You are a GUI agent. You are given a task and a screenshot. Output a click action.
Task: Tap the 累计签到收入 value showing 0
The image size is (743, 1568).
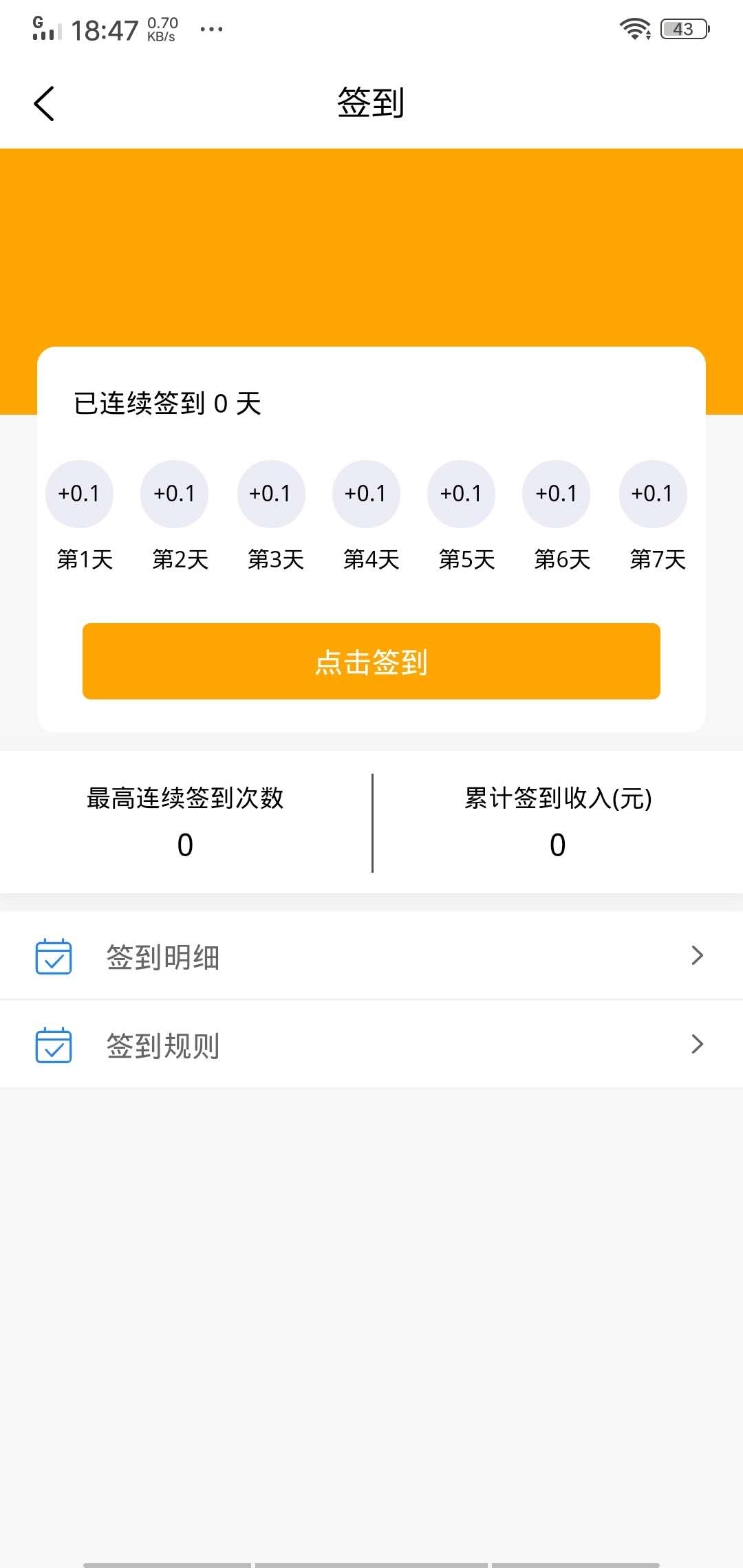pos(557,845)
